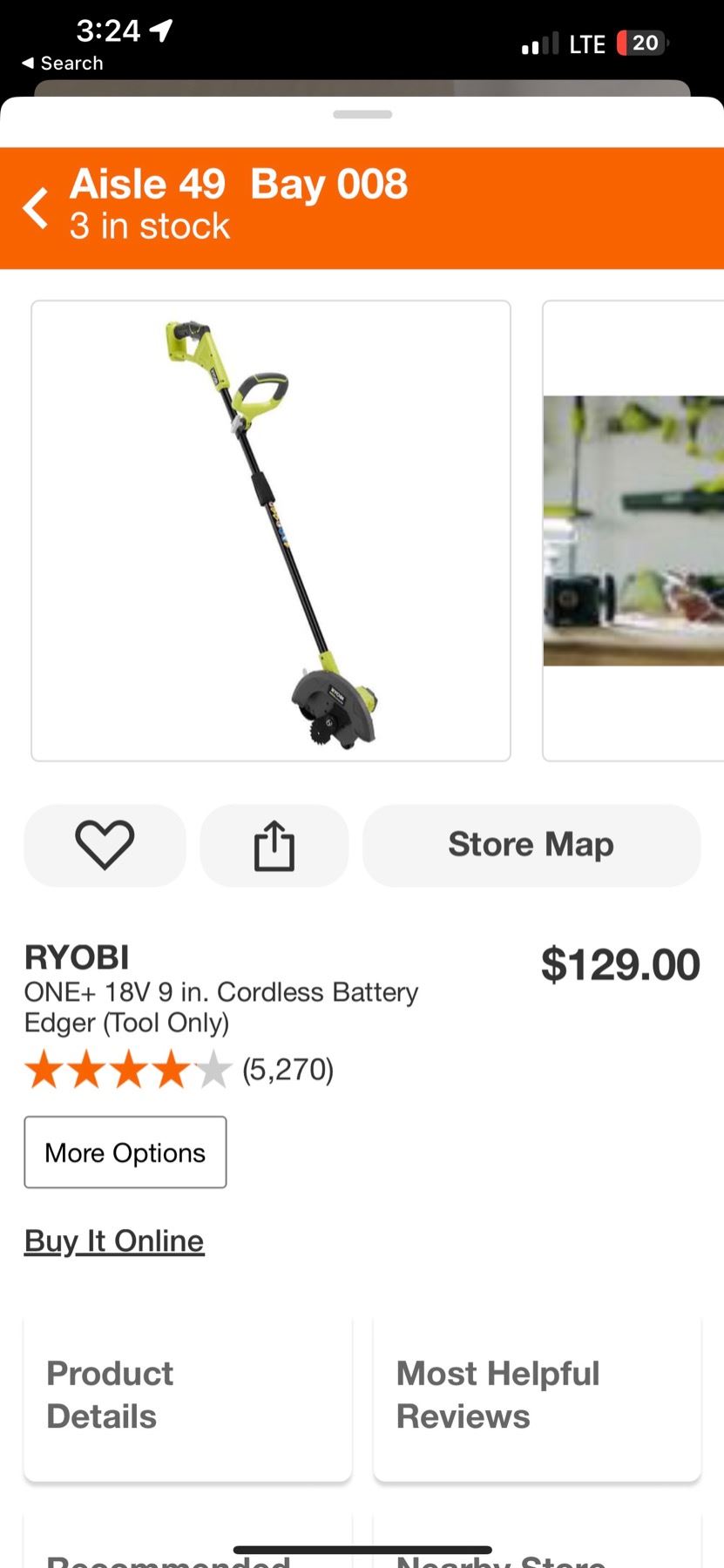View the second product photo
Viewport: 724px width, 1568px height.
[633, 531]
